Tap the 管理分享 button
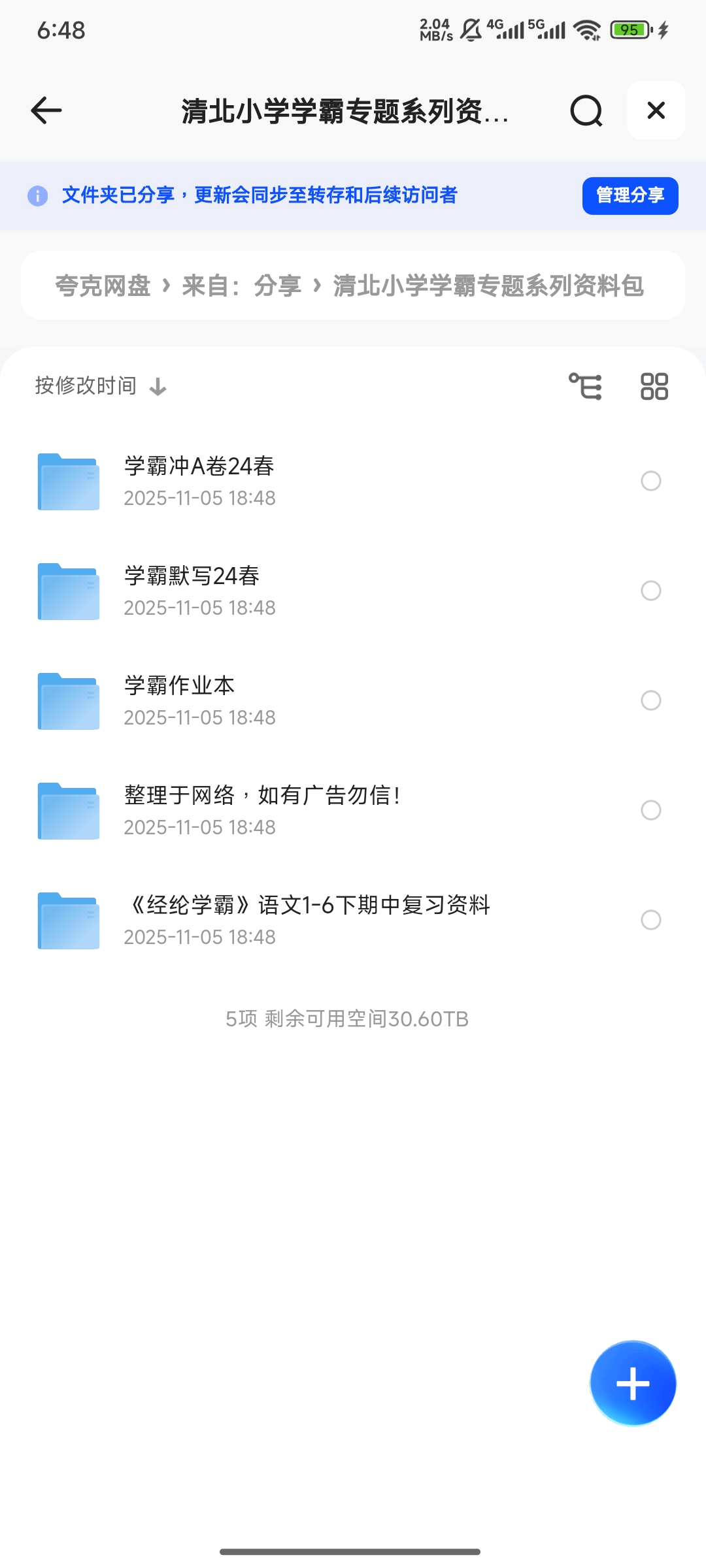 pyautogui.click(x=630, y=195)
